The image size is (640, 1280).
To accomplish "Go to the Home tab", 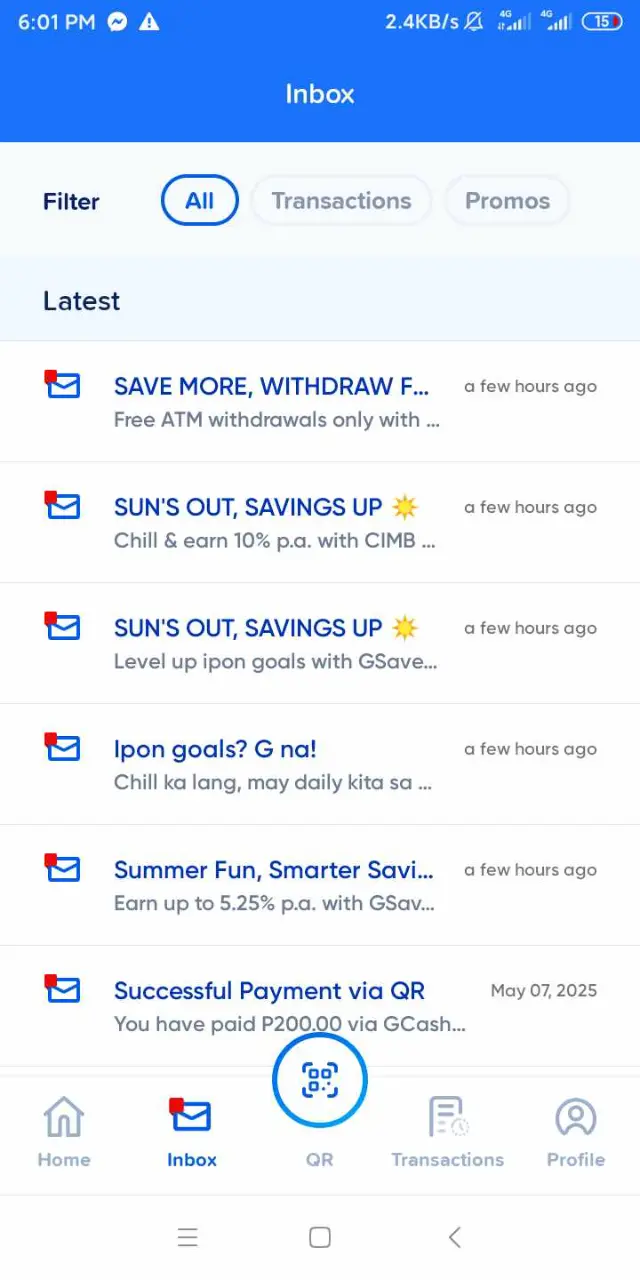I will [x=64, y=1132].
